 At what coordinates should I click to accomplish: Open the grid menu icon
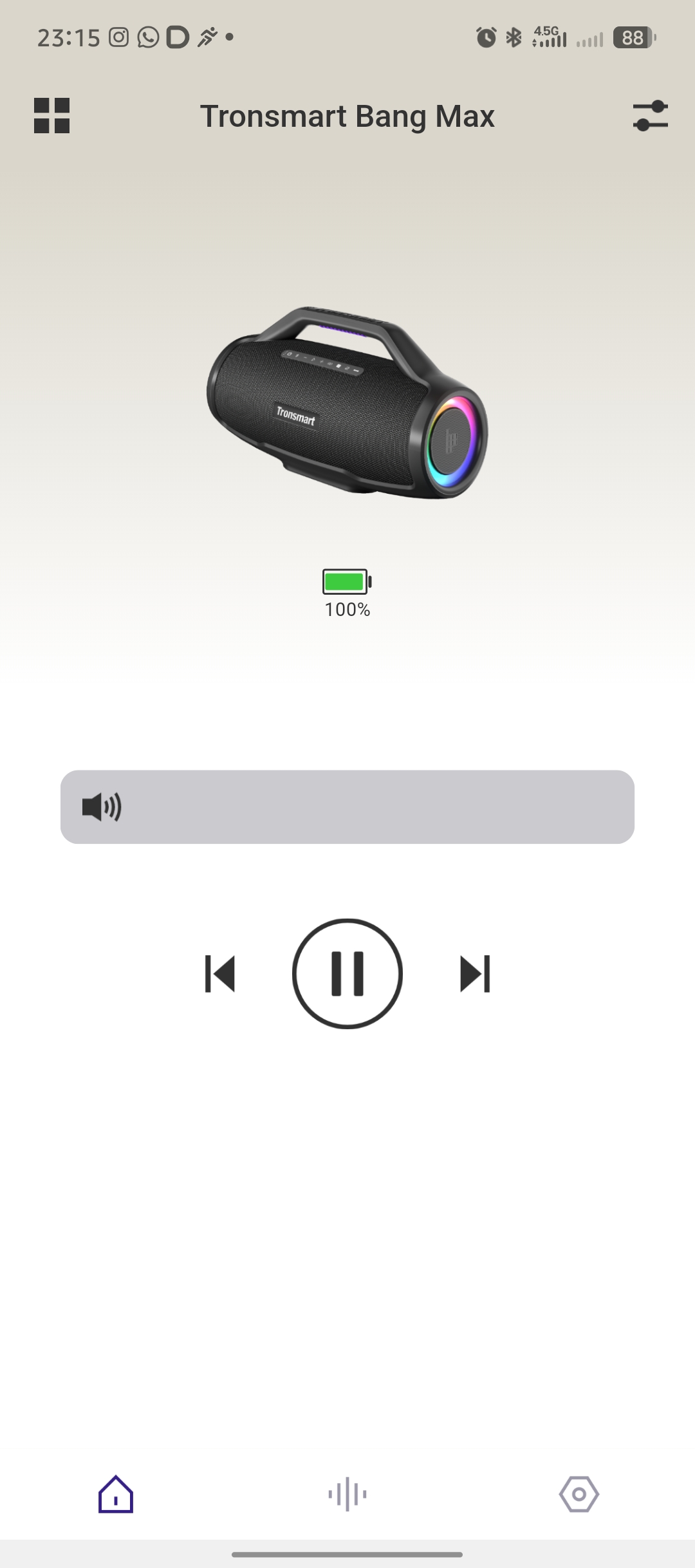[x=51, y=116]
